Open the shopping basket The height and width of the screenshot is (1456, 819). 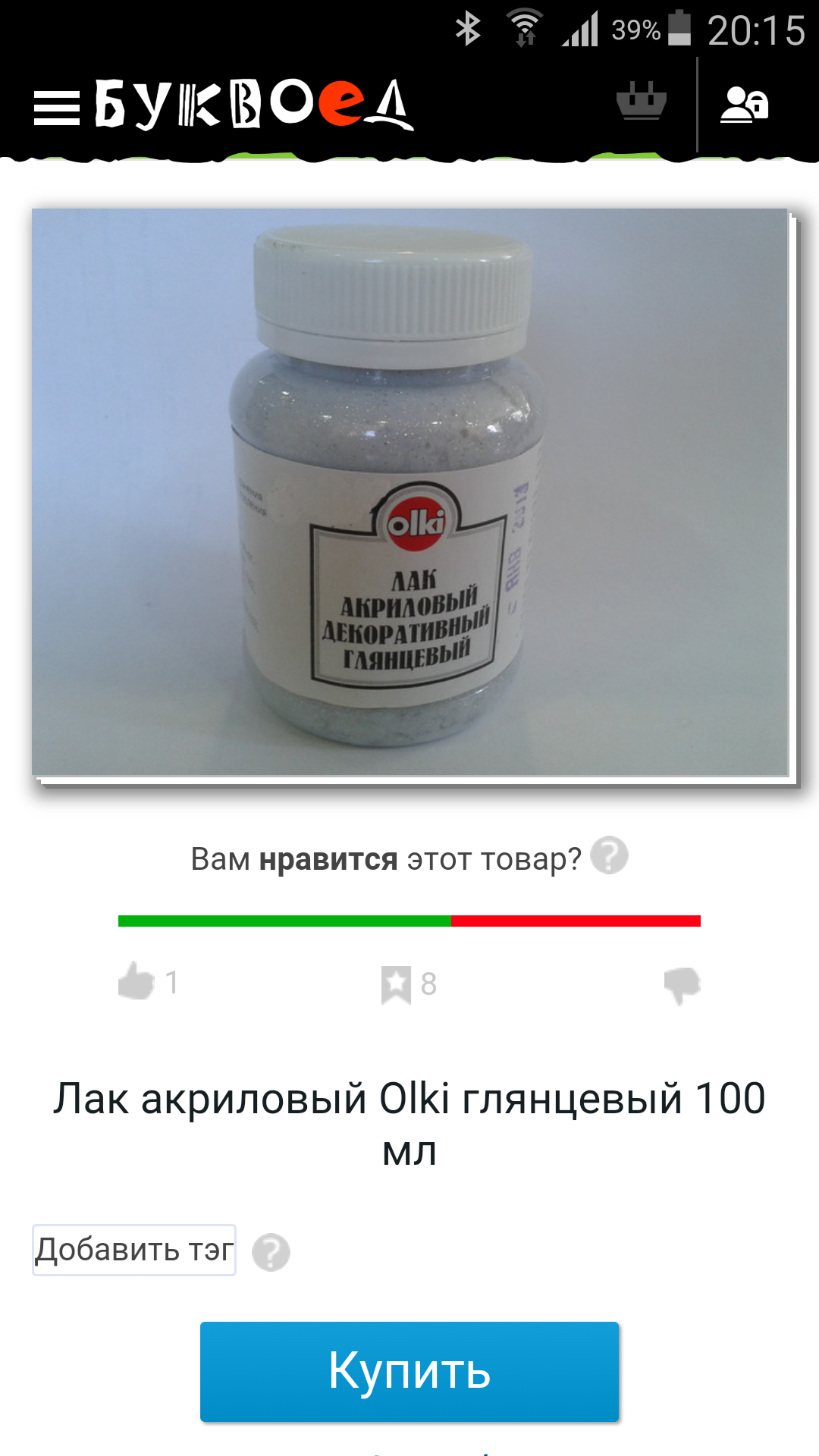click(642, 101)
